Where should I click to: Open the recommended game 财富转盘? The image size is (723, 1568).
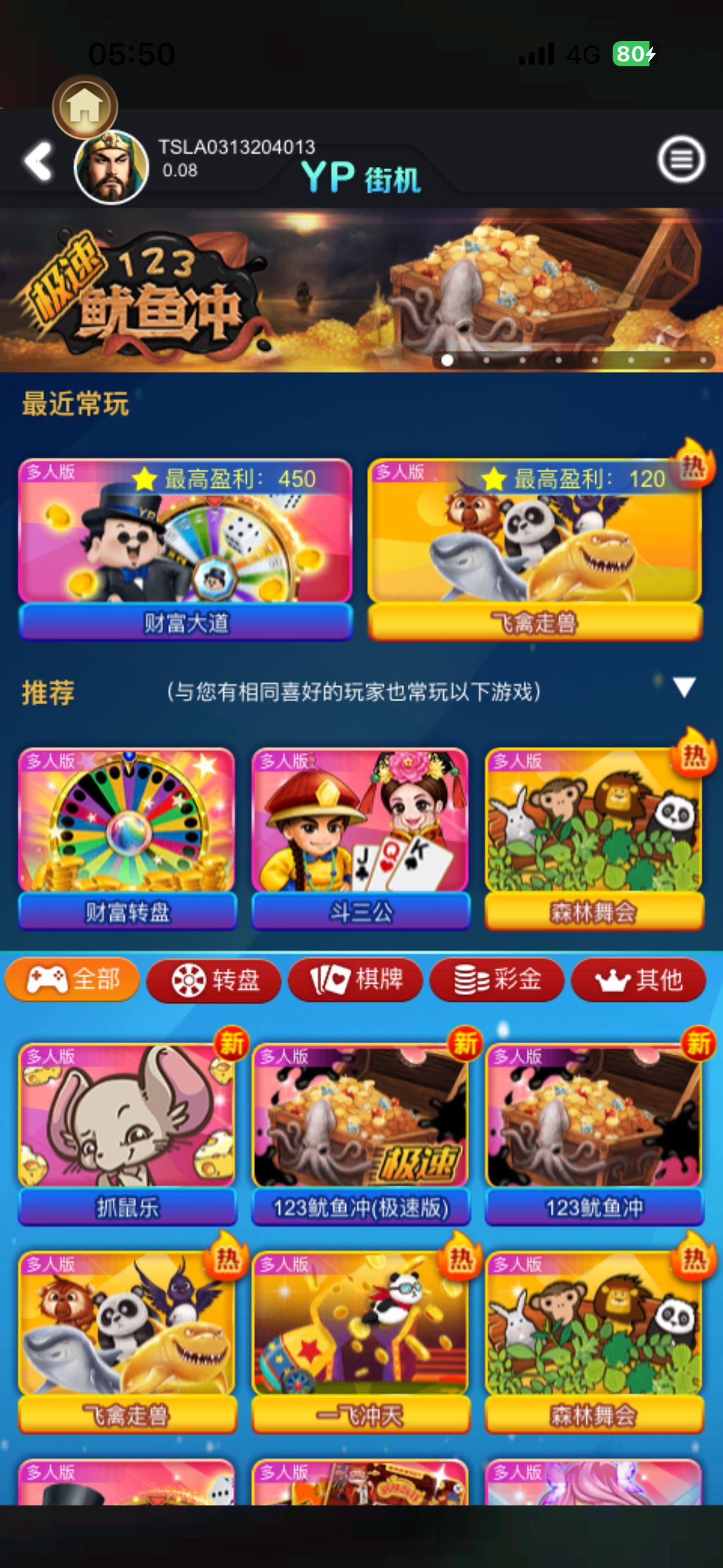point(127,837)
